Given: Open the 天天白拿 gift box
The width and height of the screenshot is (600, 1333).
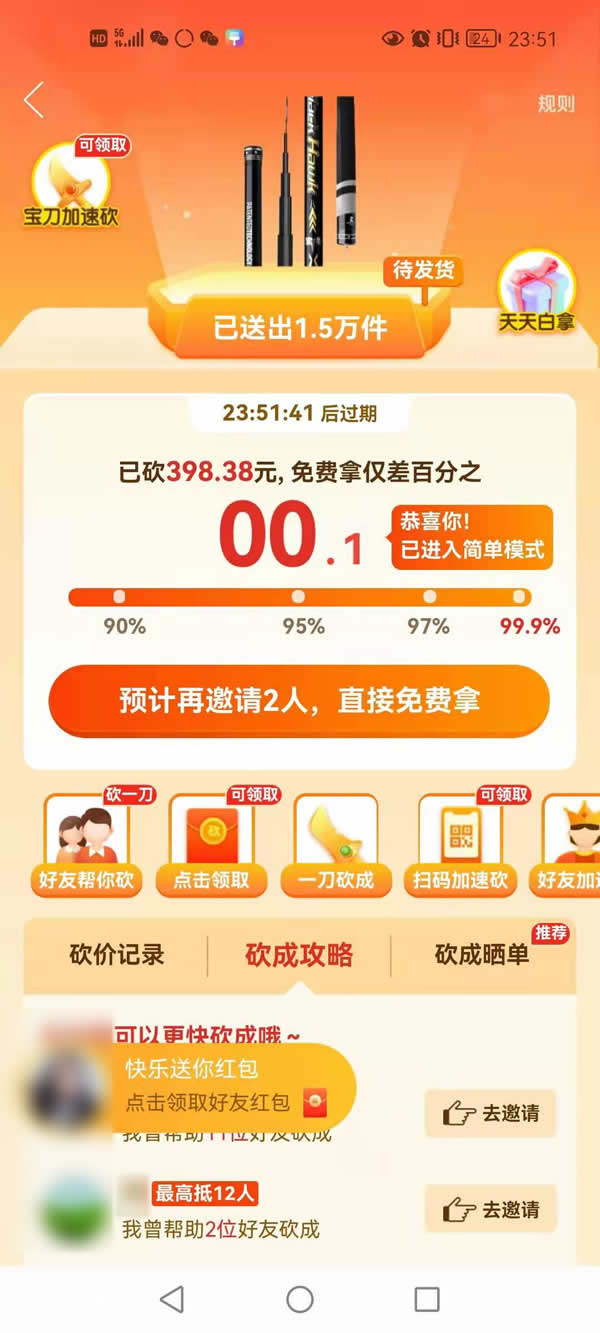Looking at the screenshot, I should 536,292.
